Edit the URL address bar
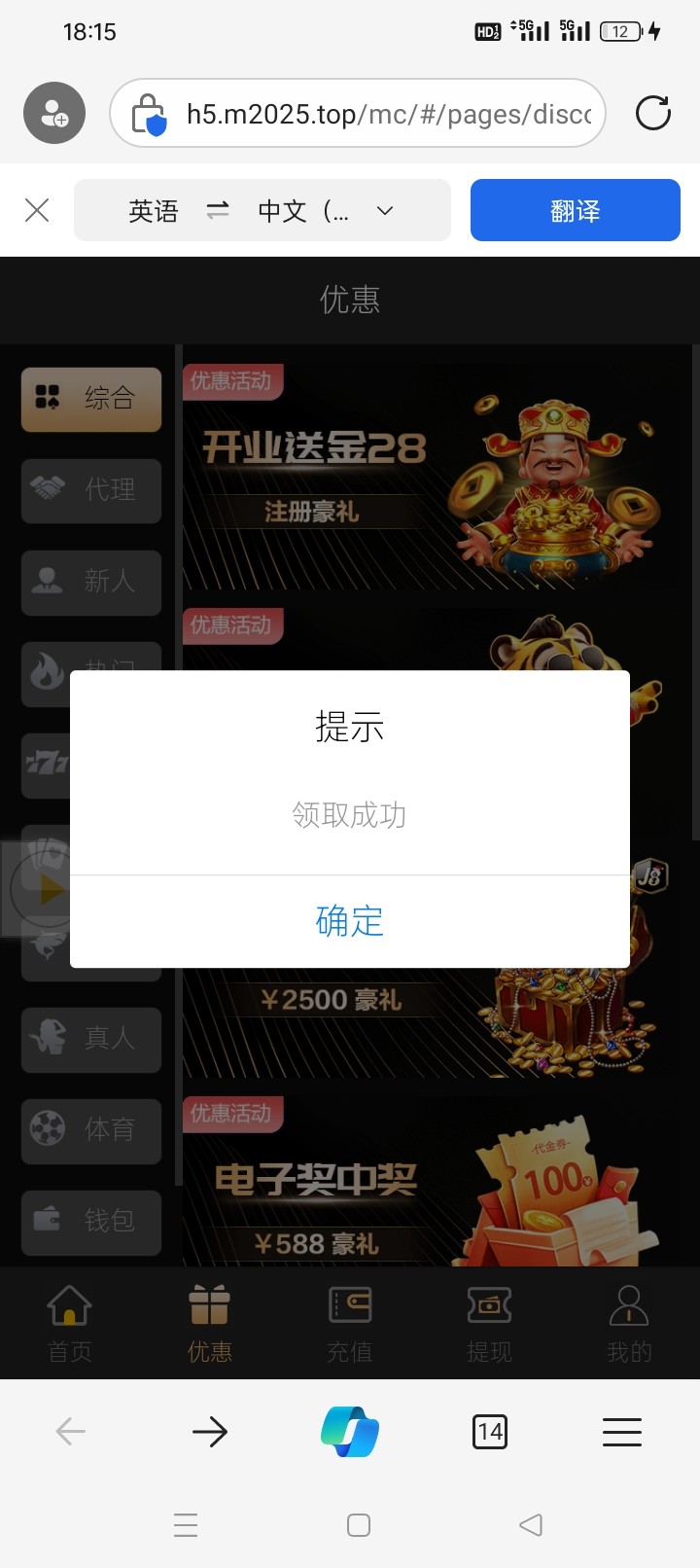The width and height of the screenshot is (700, 1568). [389, 114]
